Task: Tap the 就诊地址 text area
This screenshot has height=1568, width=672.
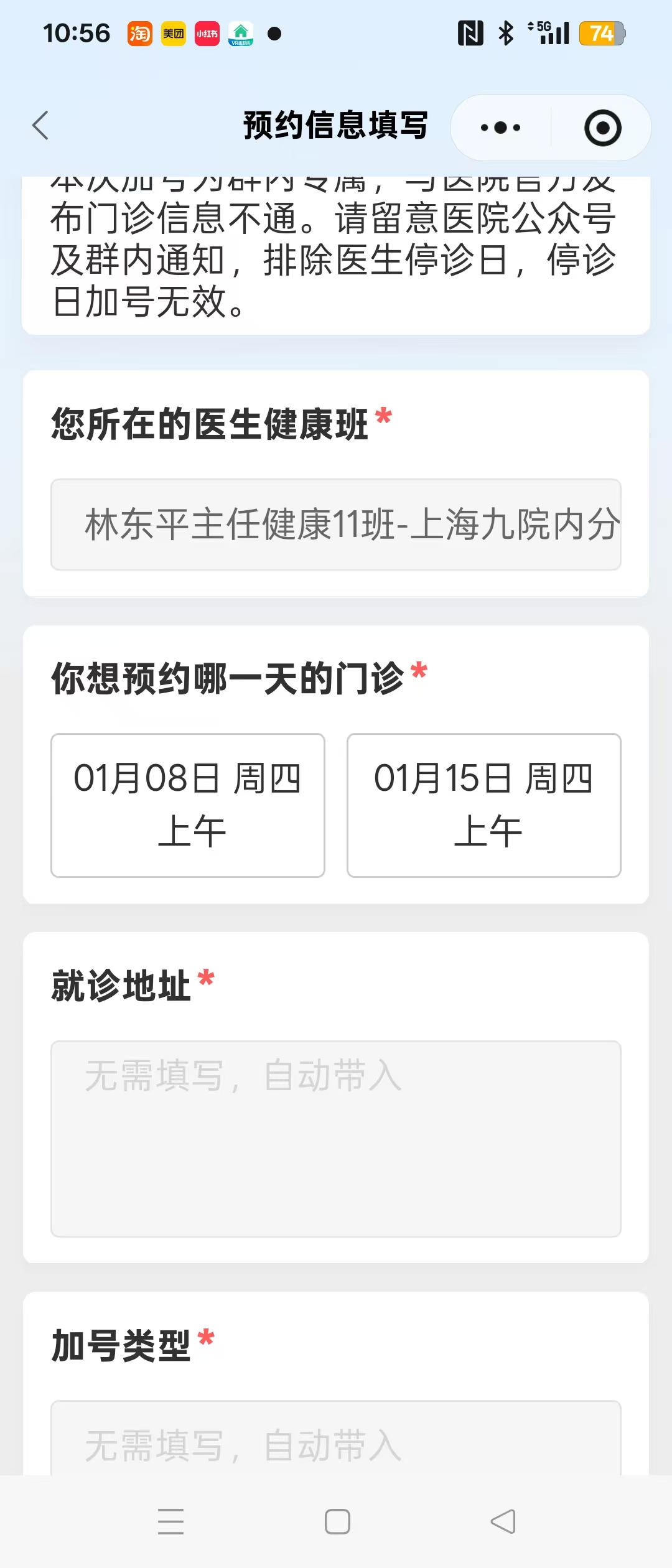Action: 336,1139
